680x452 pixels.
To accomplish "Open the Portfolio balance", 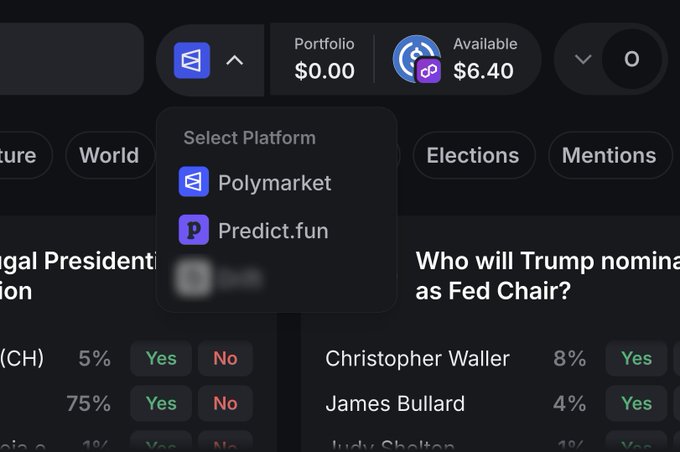I will click(x=324, y=59).
